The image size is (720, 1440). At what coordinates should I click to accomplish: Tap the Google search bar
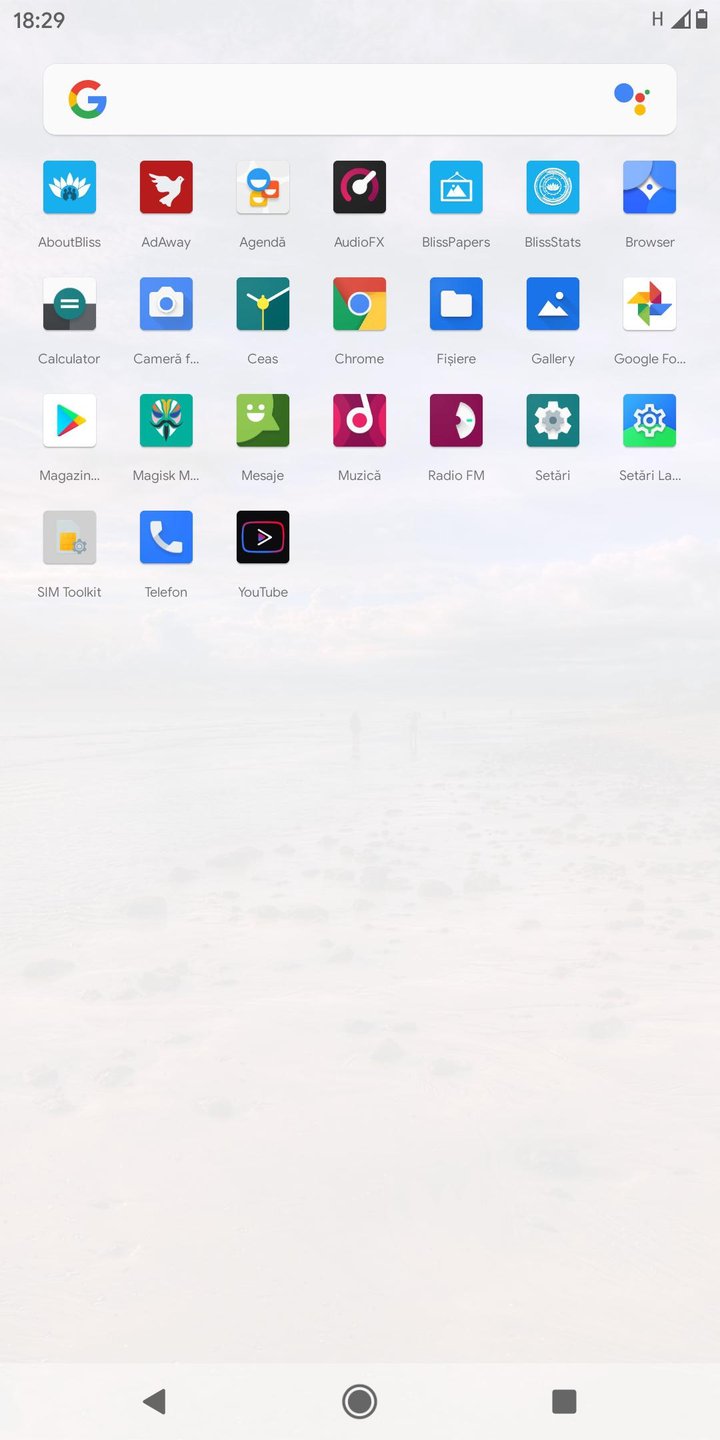click(x=340, y=99)
